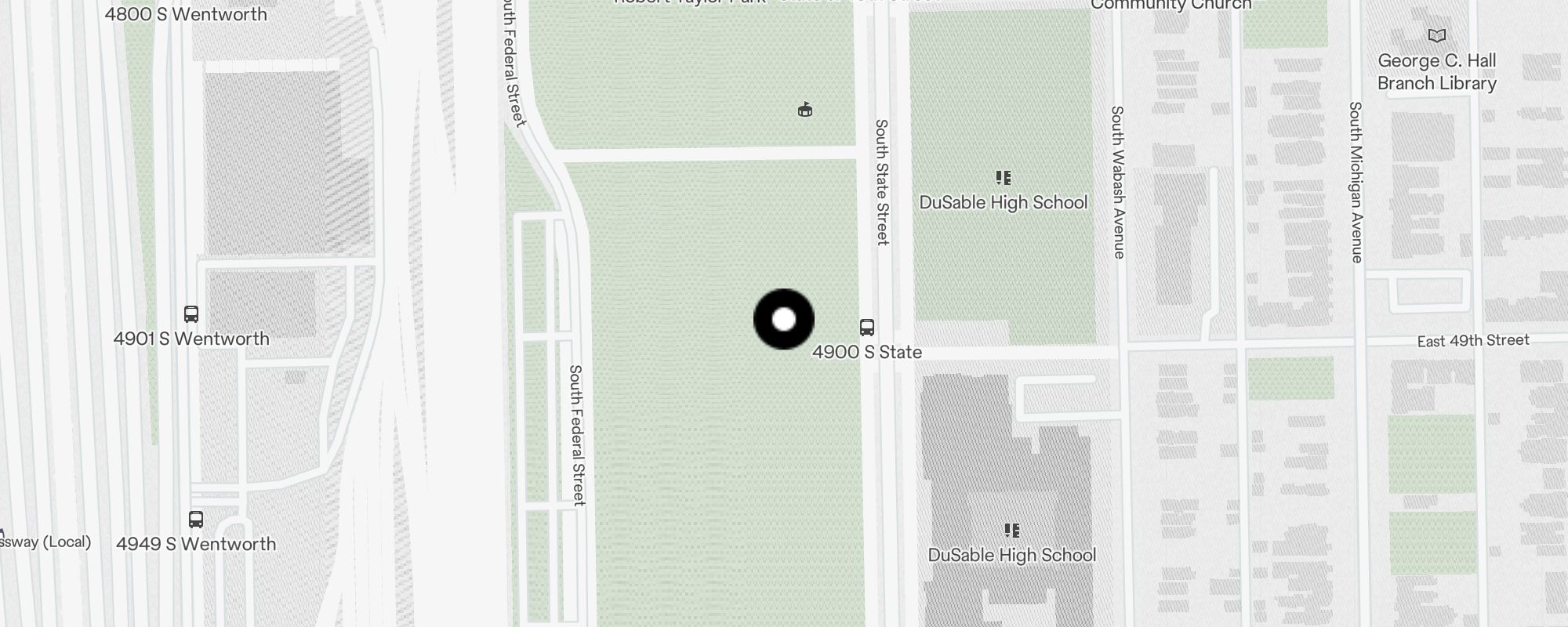
Task: Select the 4949 S Wentworth bus stop
Action: pos(196,520)
